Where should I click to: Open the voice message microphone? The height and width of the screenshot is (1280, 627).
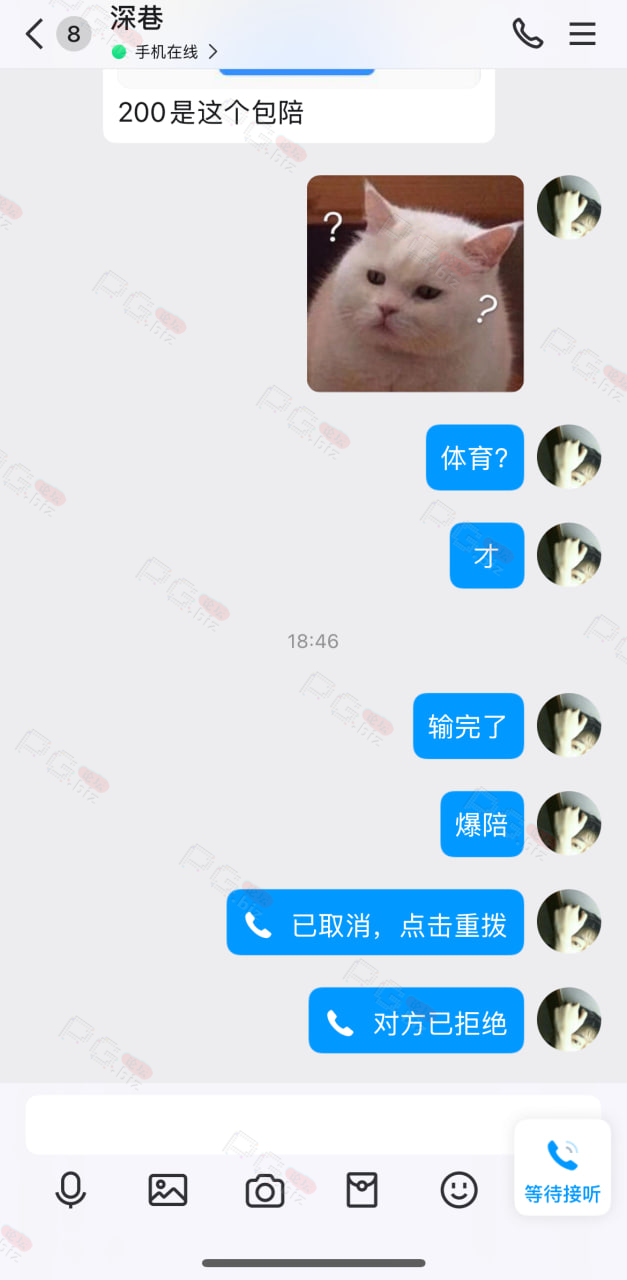tap(70, 1190)
